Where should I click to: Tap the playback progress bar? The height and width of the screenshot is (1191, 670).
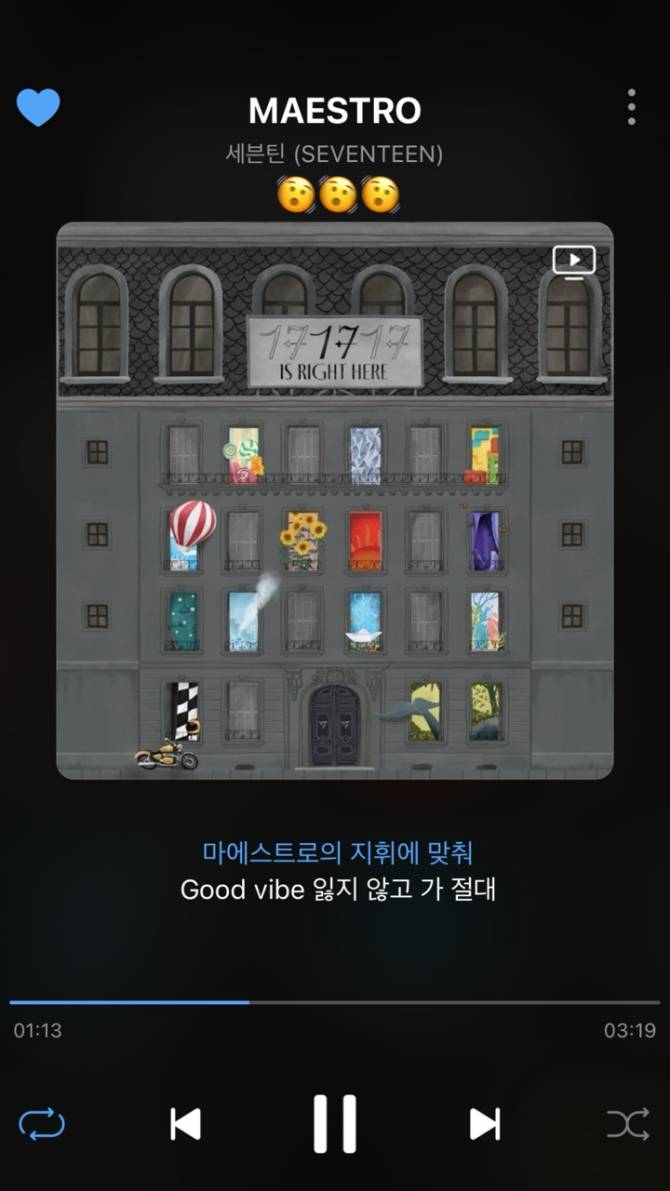pos(334,1001)
